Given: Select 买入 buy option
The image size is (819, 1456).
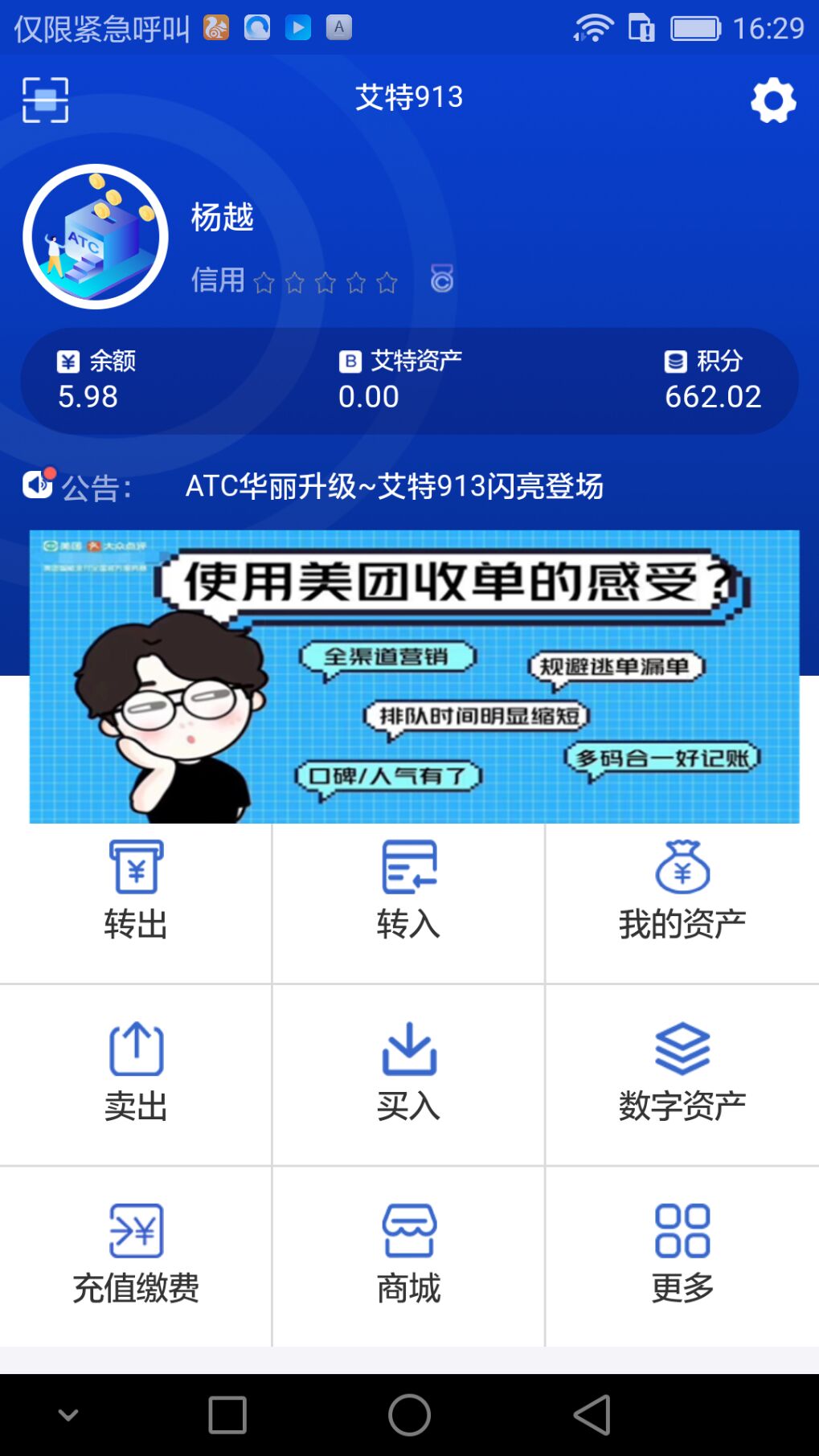Looking at the screenshot, I should (x=409, y=1073).
